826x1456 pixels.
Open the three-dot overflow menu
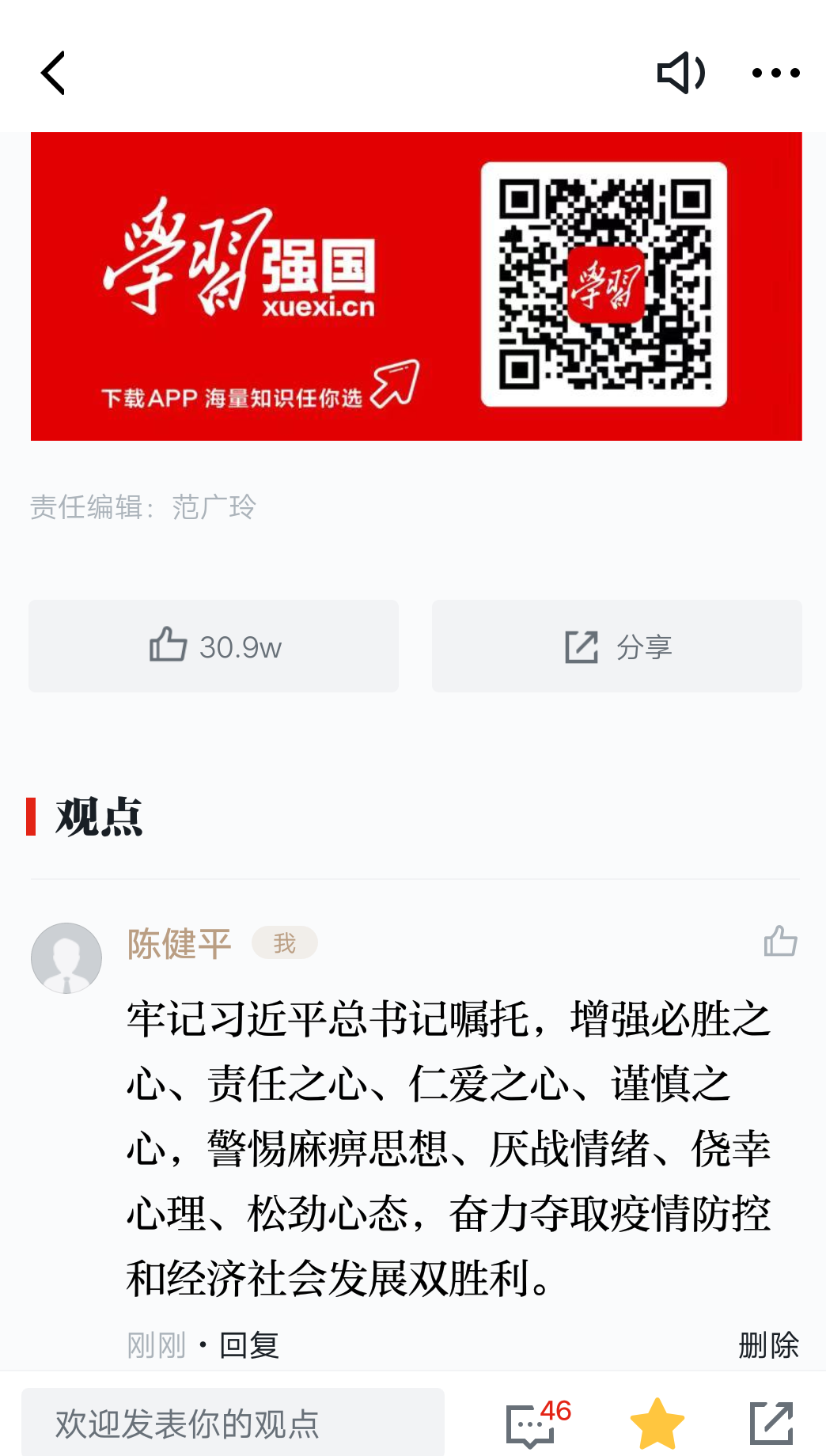pos(775,74)
